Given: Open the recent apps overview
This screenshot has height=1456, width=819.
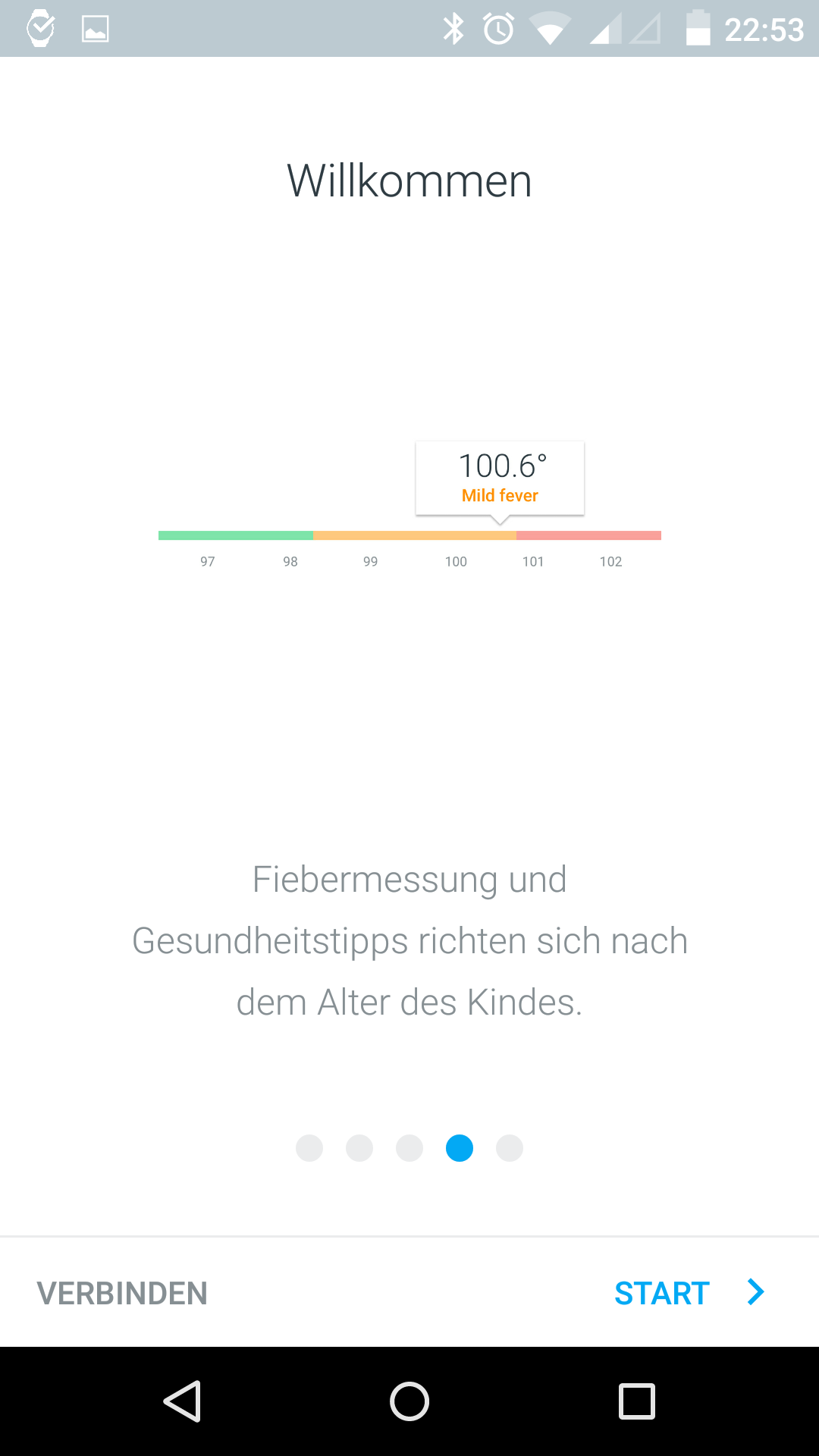Looking at the screenshot, I should pos(636,1401).
